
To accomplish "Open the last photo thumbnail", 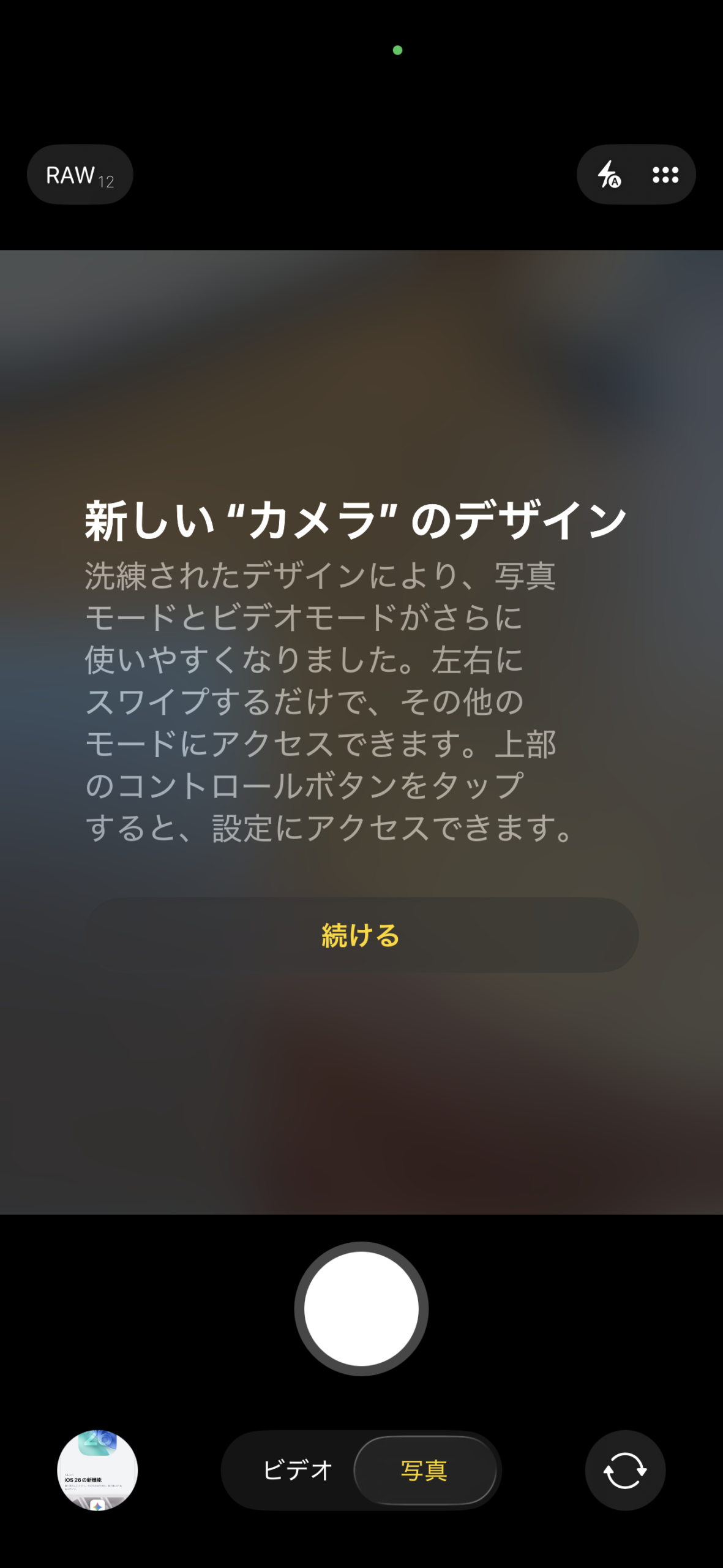I will 97,1470.
